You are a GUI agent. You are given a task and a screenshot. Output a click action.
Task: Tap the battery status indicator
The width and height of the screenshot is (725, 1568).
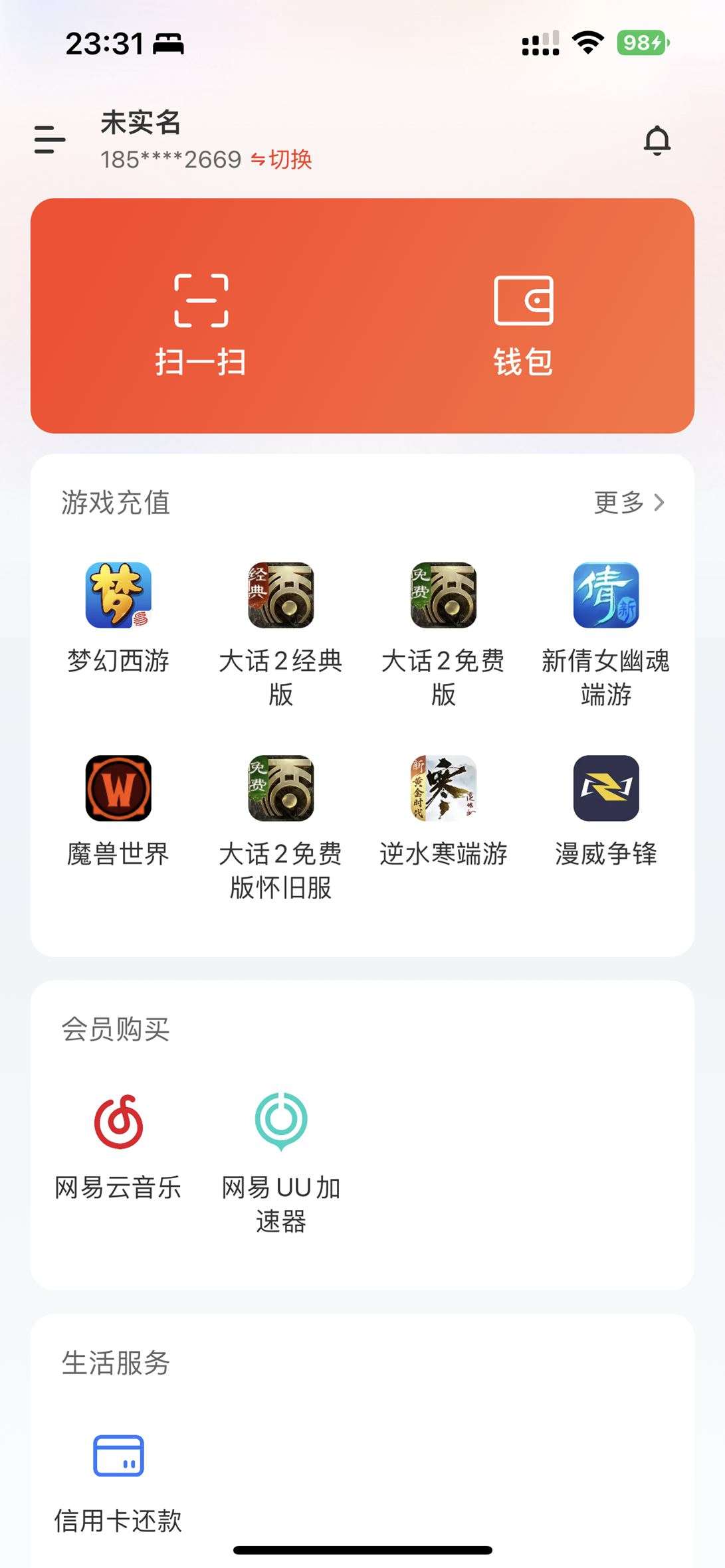coord(640,41)
